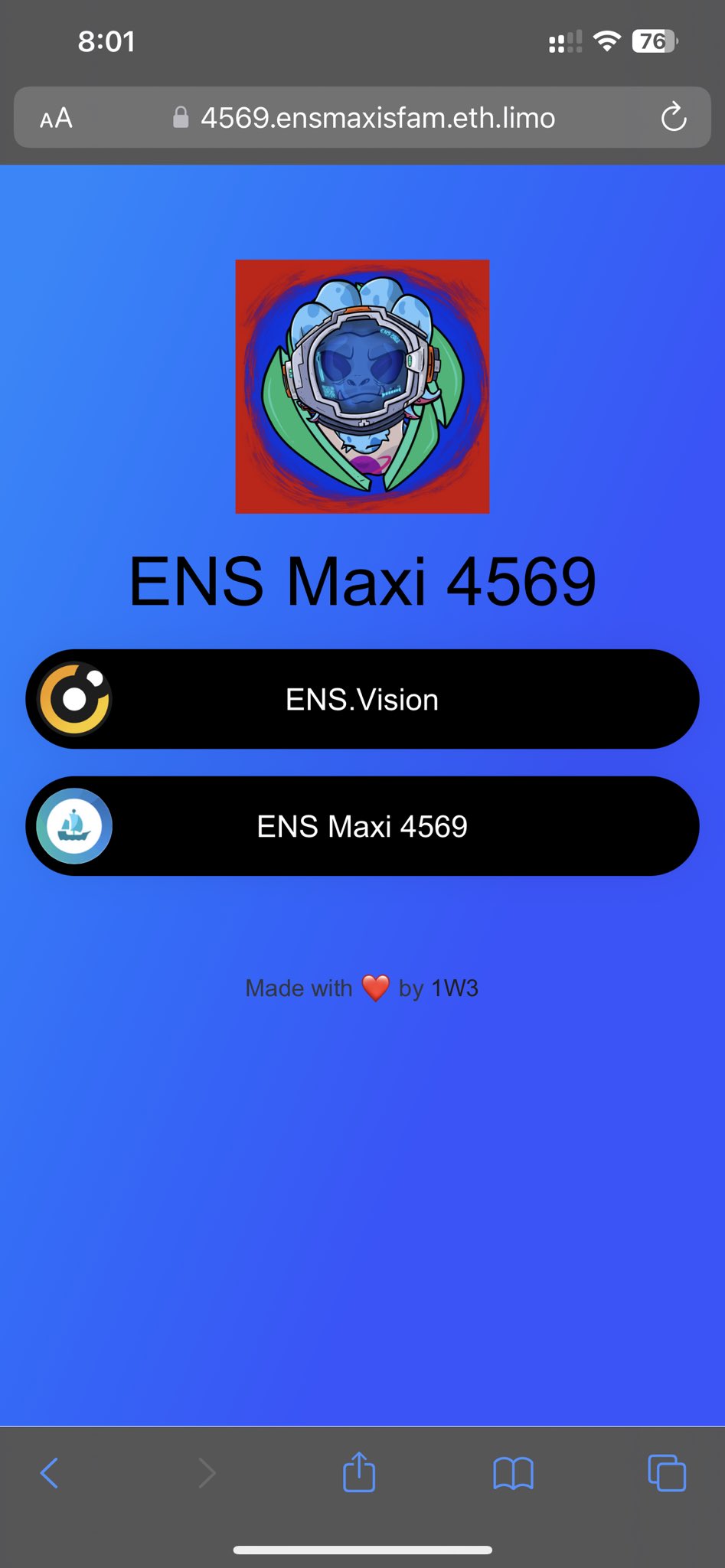Open the AA reader options menu
This screenshot has height=1568, width=725.
(56, 118)
